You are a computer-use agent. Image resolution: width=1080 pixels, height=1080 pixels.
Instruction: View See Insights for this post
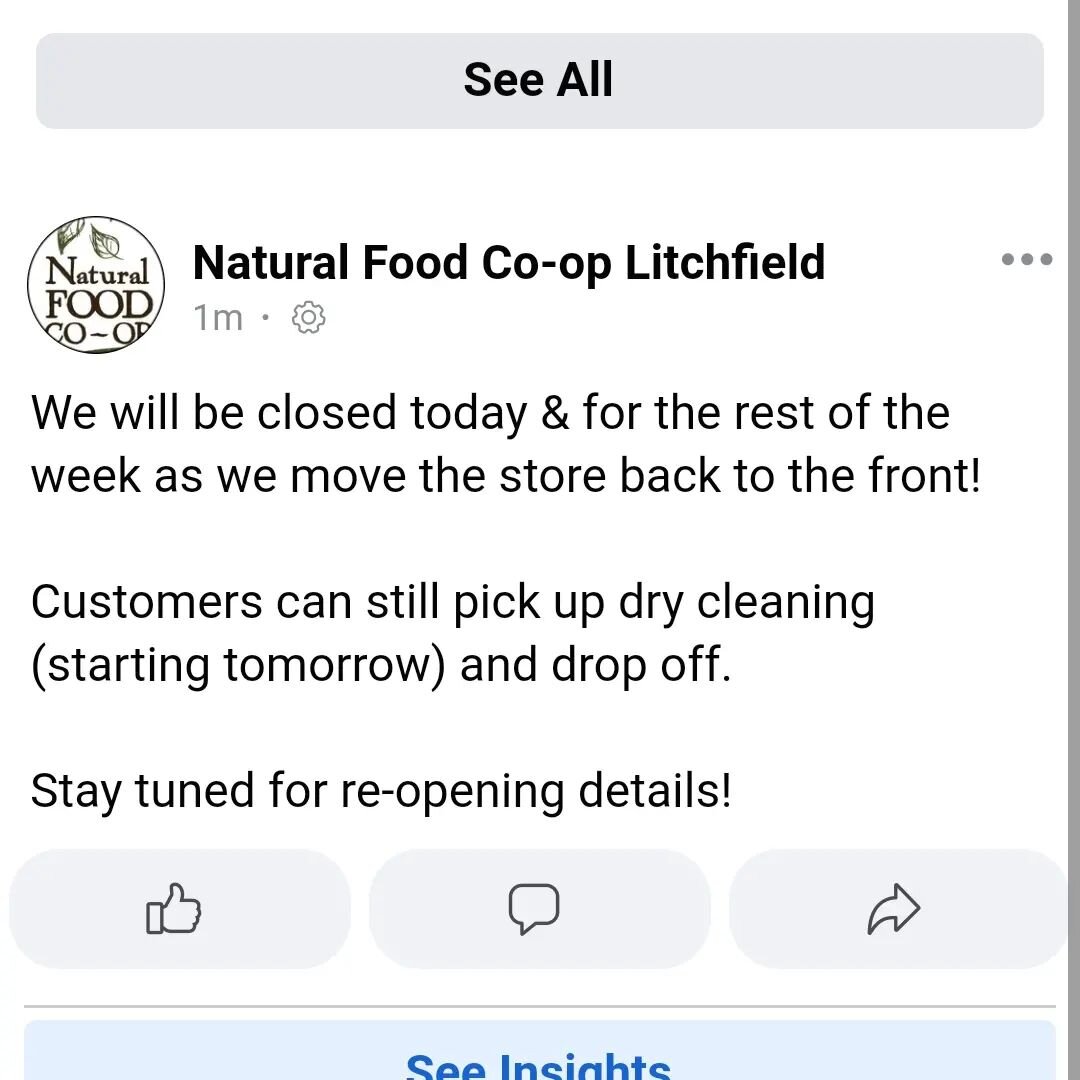539,1058
